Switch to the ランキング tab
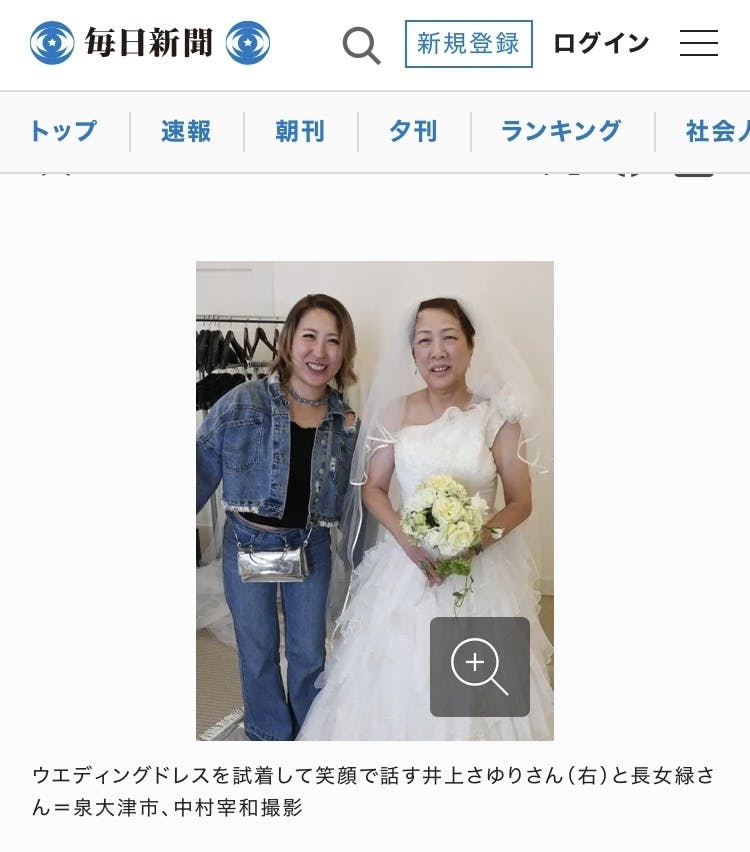Image resolution: width=750 pixels, height=852 pixels. pyautogui.click(x=561, y=131)
